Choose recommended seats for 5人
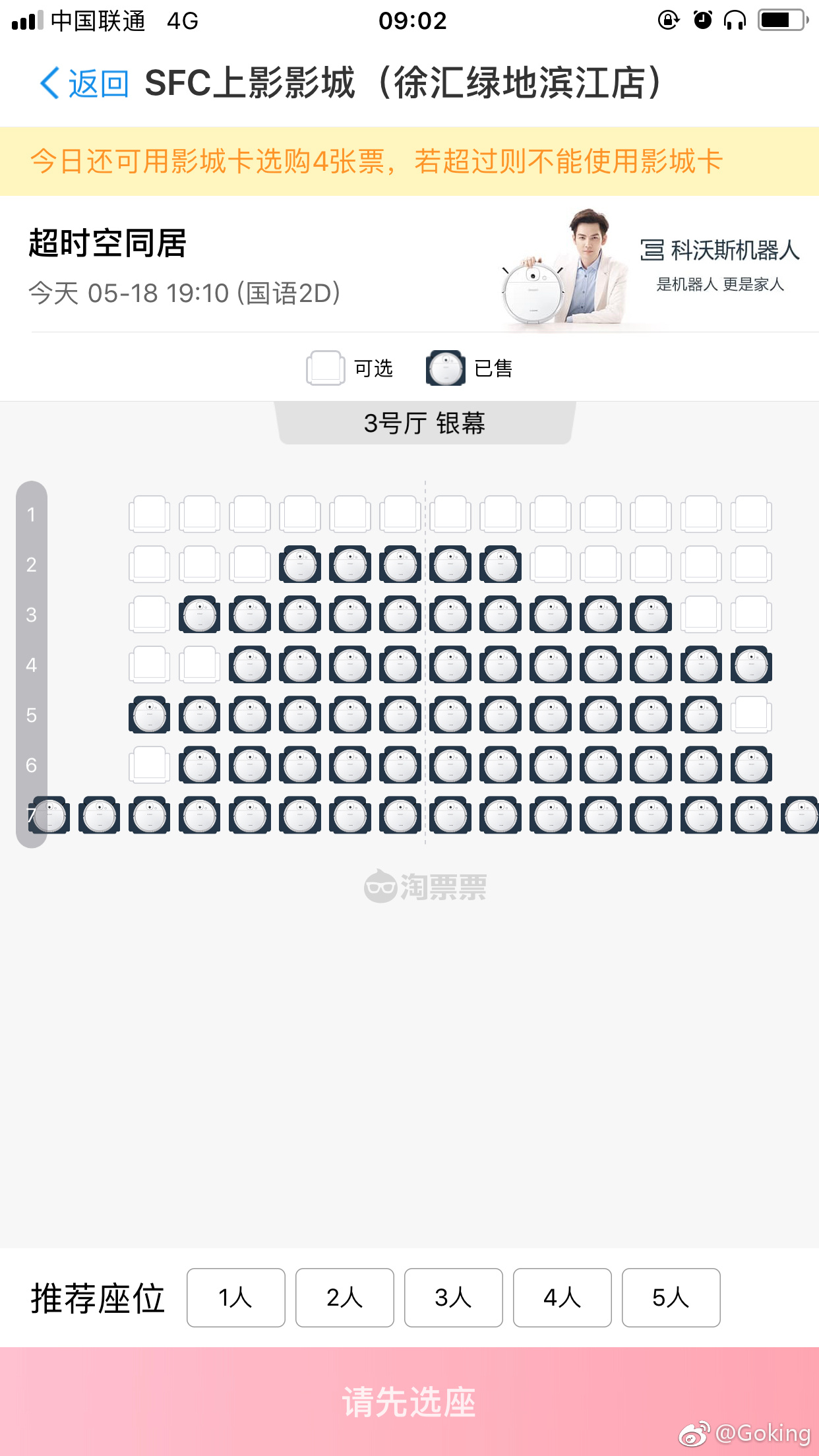 (671, 1298)
